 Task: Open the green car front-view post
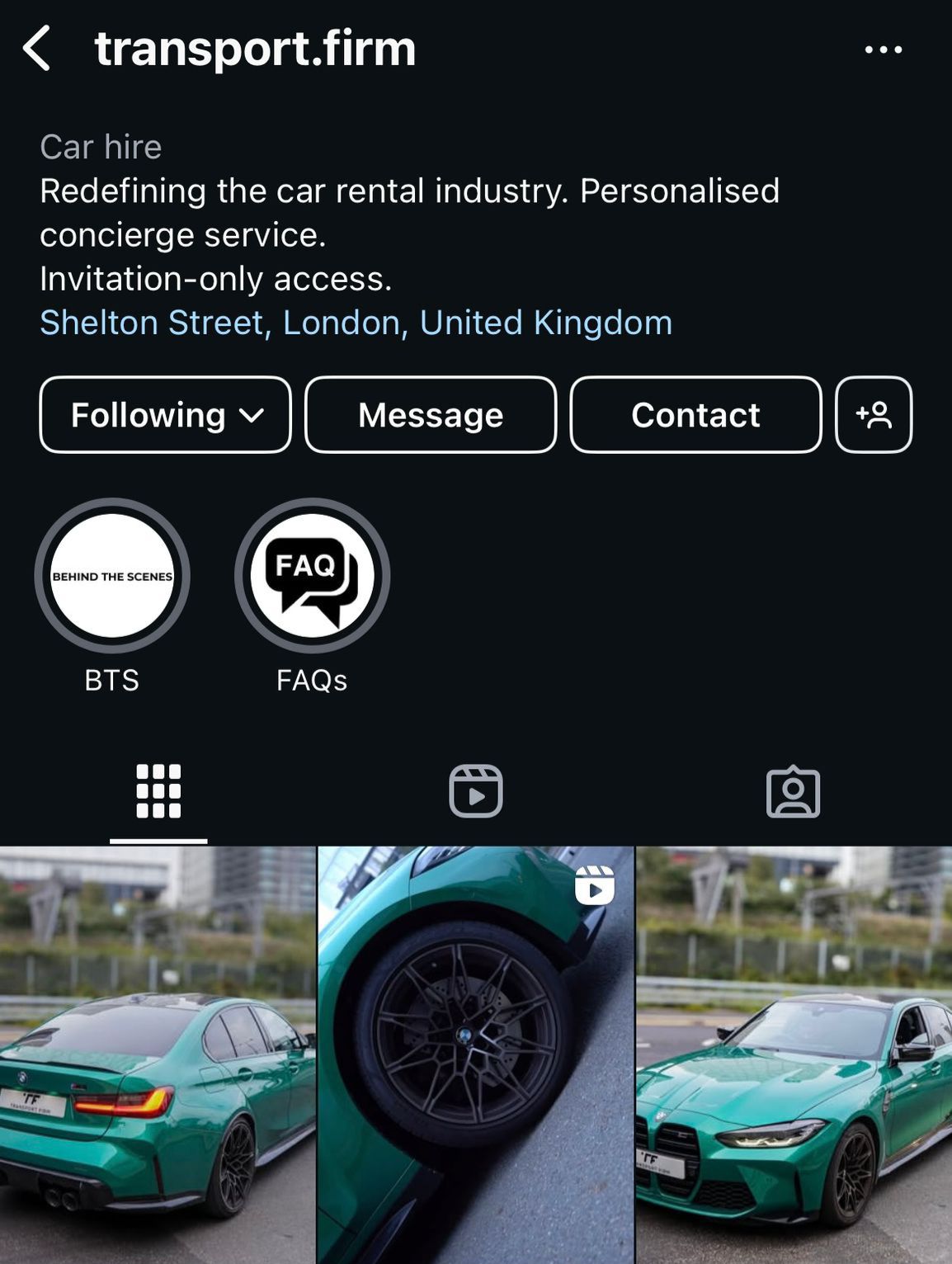(794, 1054)
